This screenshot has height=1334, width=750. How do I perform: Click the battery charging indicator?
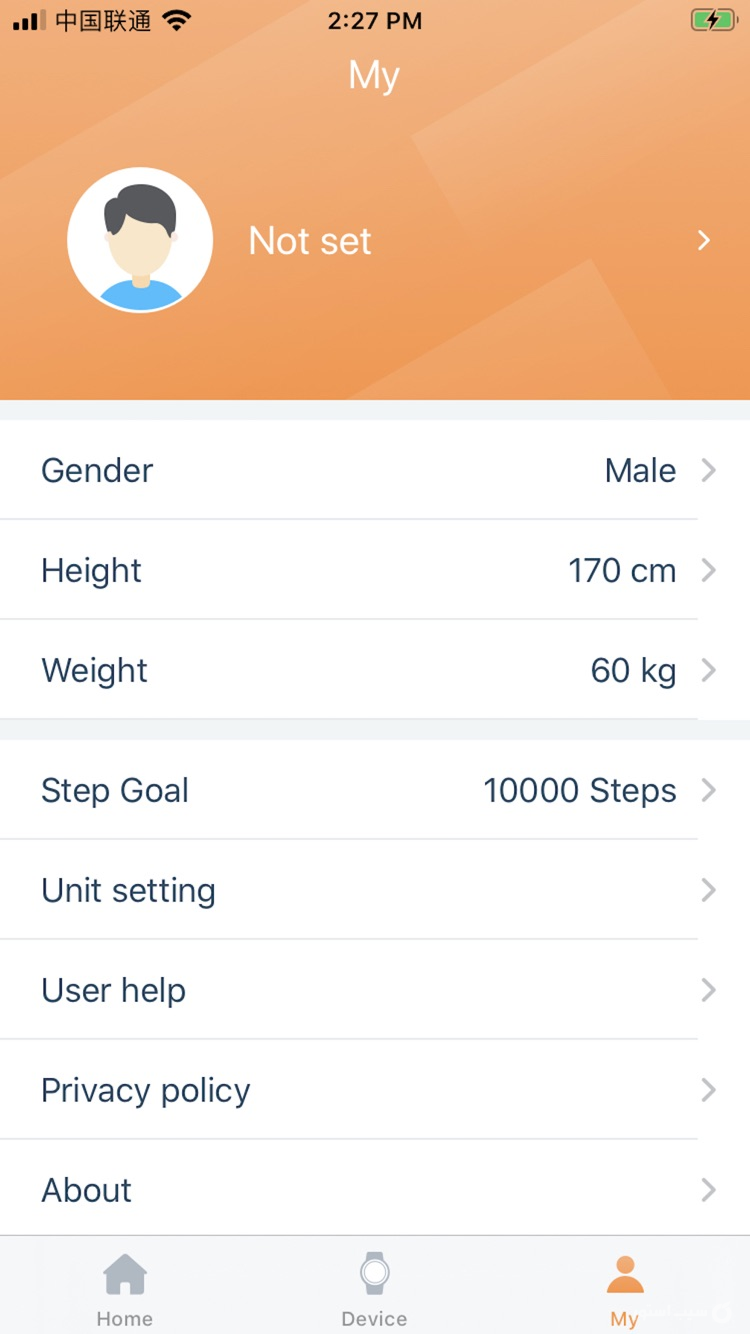coord(712,18)
